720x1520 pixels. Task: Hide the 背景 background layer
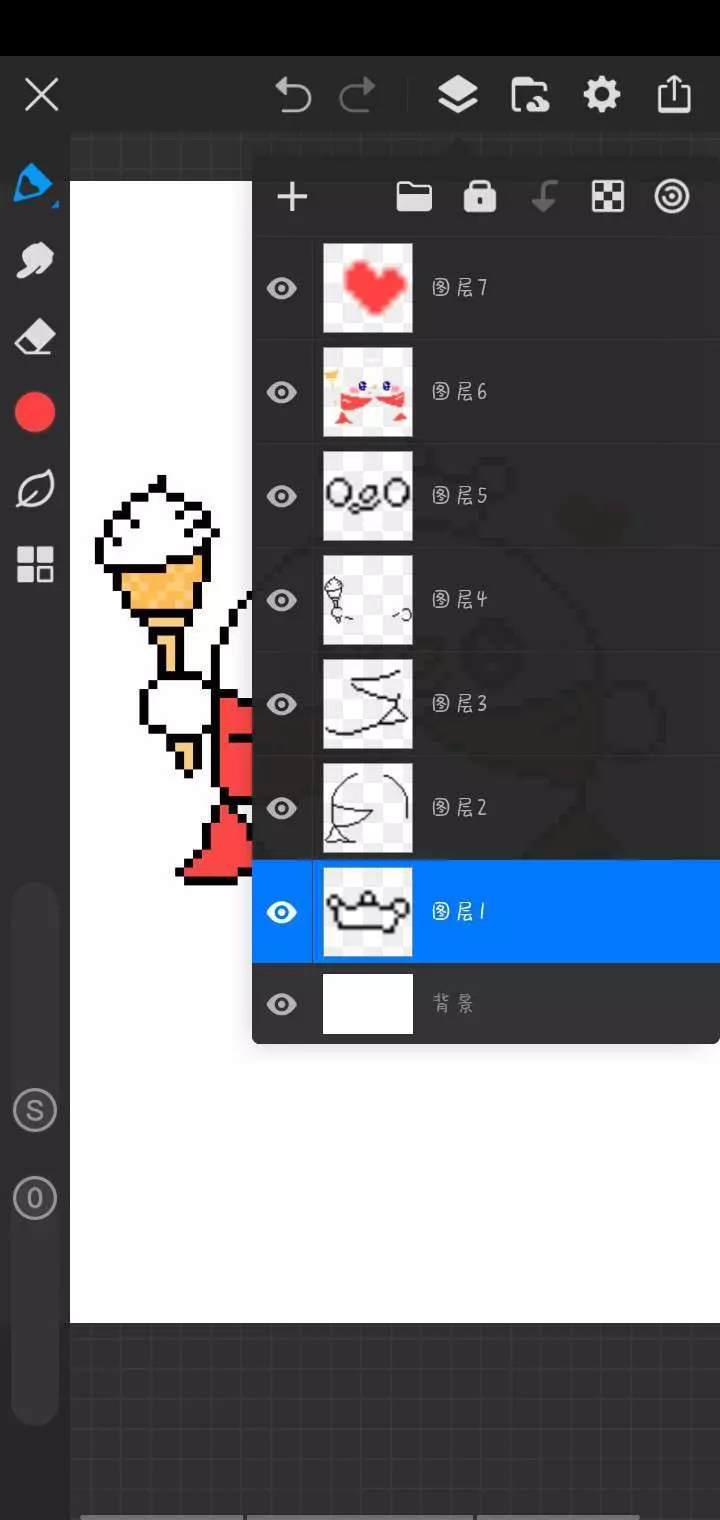click(x=282, y=1004)
